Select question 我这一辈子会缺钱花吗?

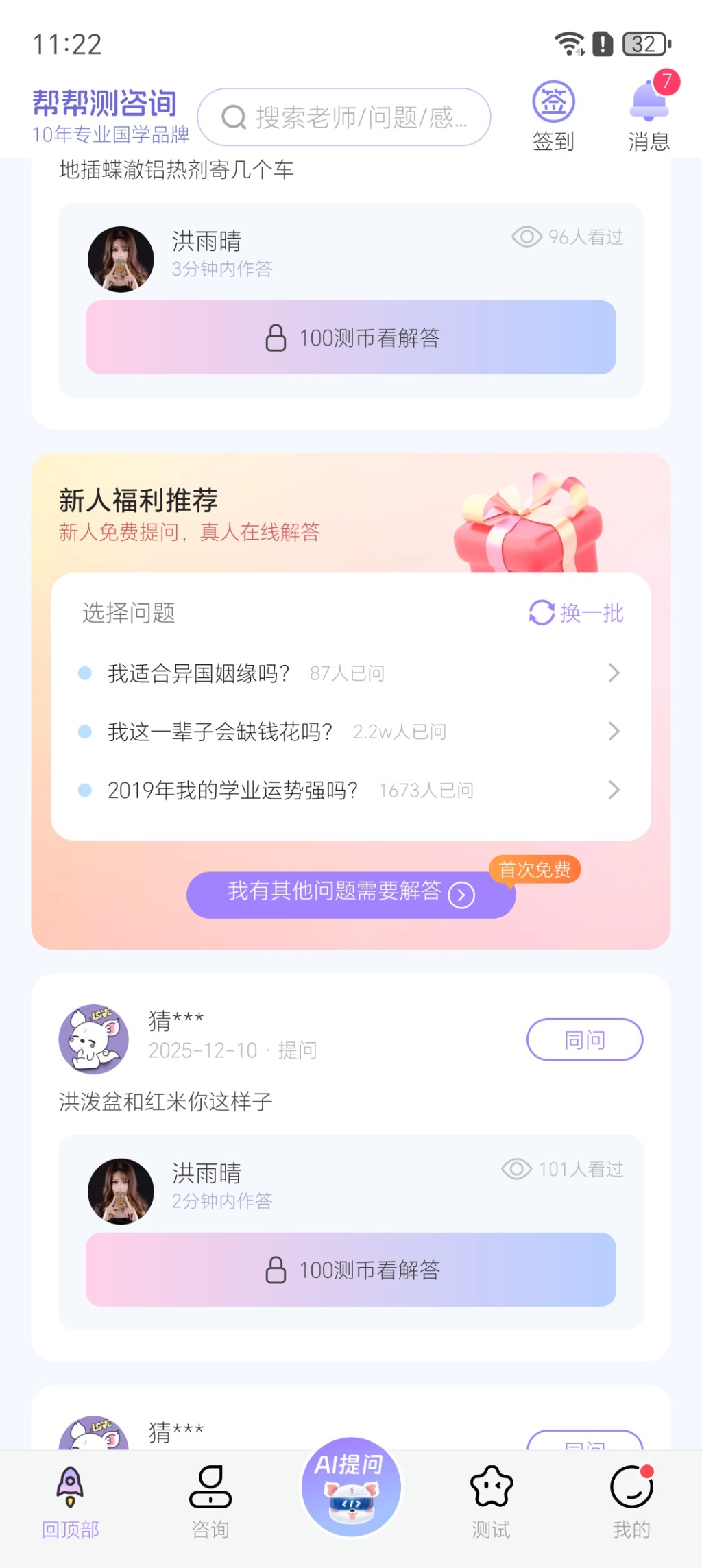click(350, 732)
